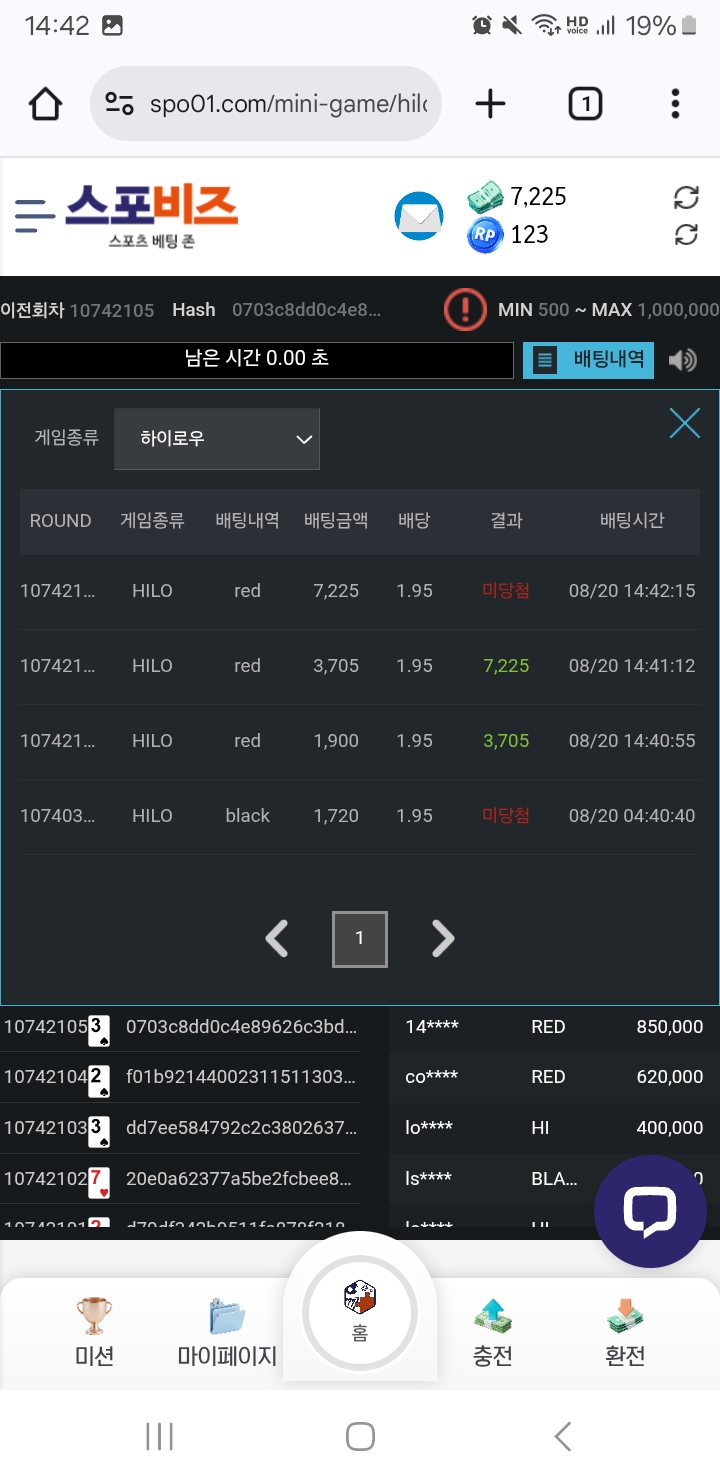Viewport: 720px width, 1480px height.
Task: Open the browser tab switcher
Action: pos(585,103)
